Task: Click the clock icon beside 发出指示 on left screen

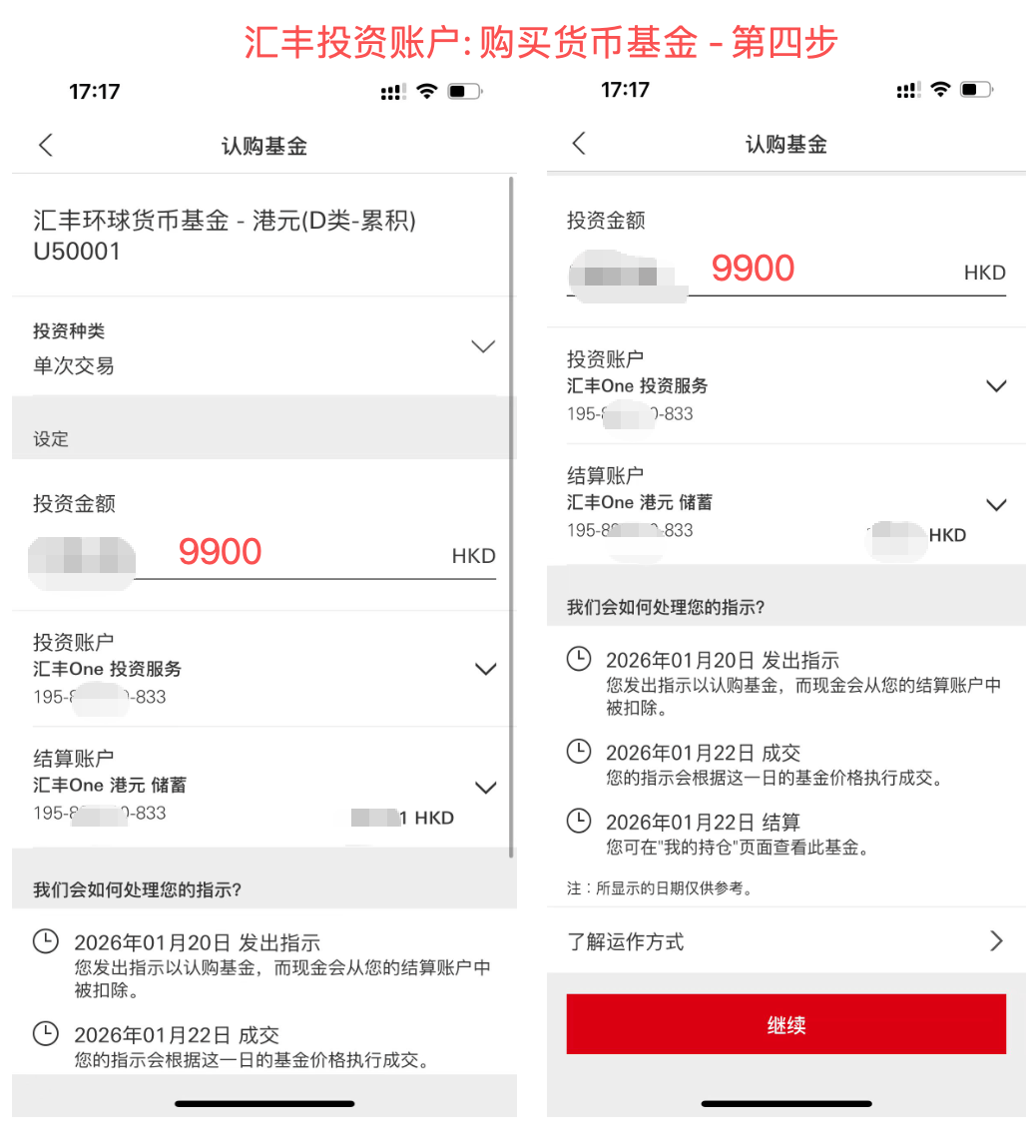Action: pyautogui.click(x=45, y=942)
